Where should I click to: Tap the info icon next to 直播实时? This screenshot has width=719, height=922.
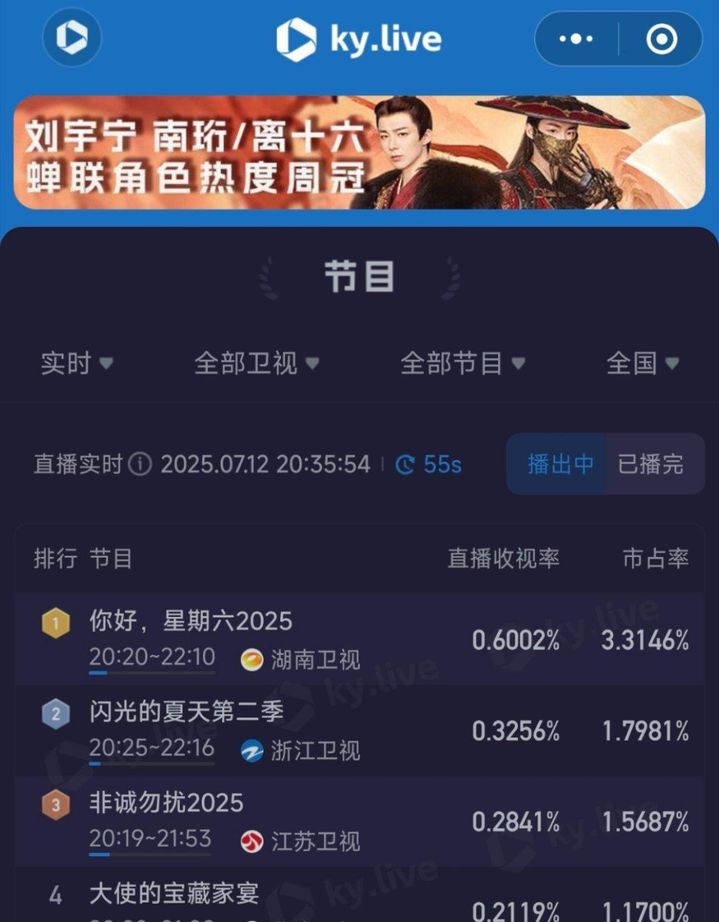point(141,465)
